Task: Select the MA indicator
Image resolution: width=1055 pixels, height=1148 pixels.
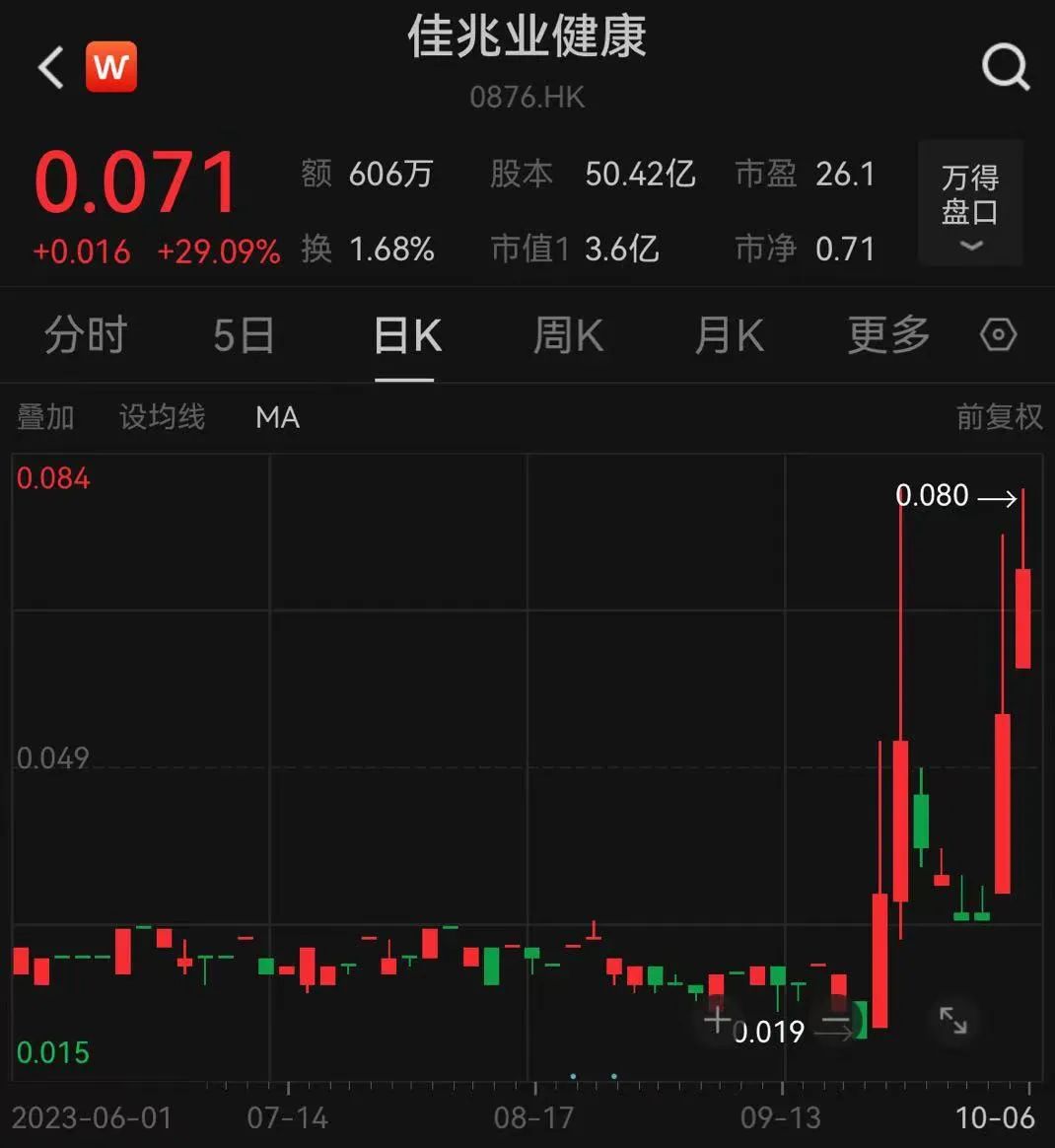Action: tap(277, 417)
